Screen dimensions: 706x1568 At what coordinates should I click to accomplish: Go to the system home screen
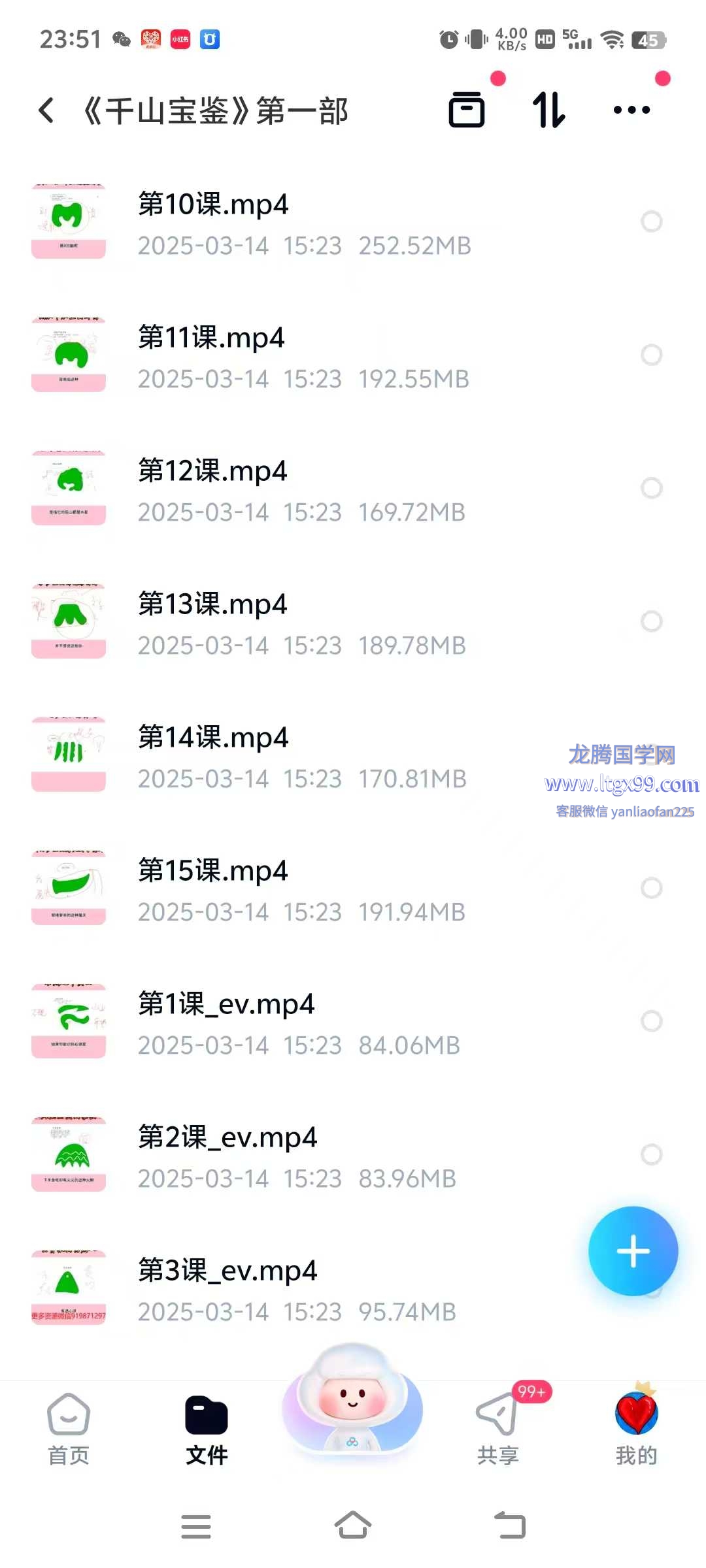point(353,1526)
